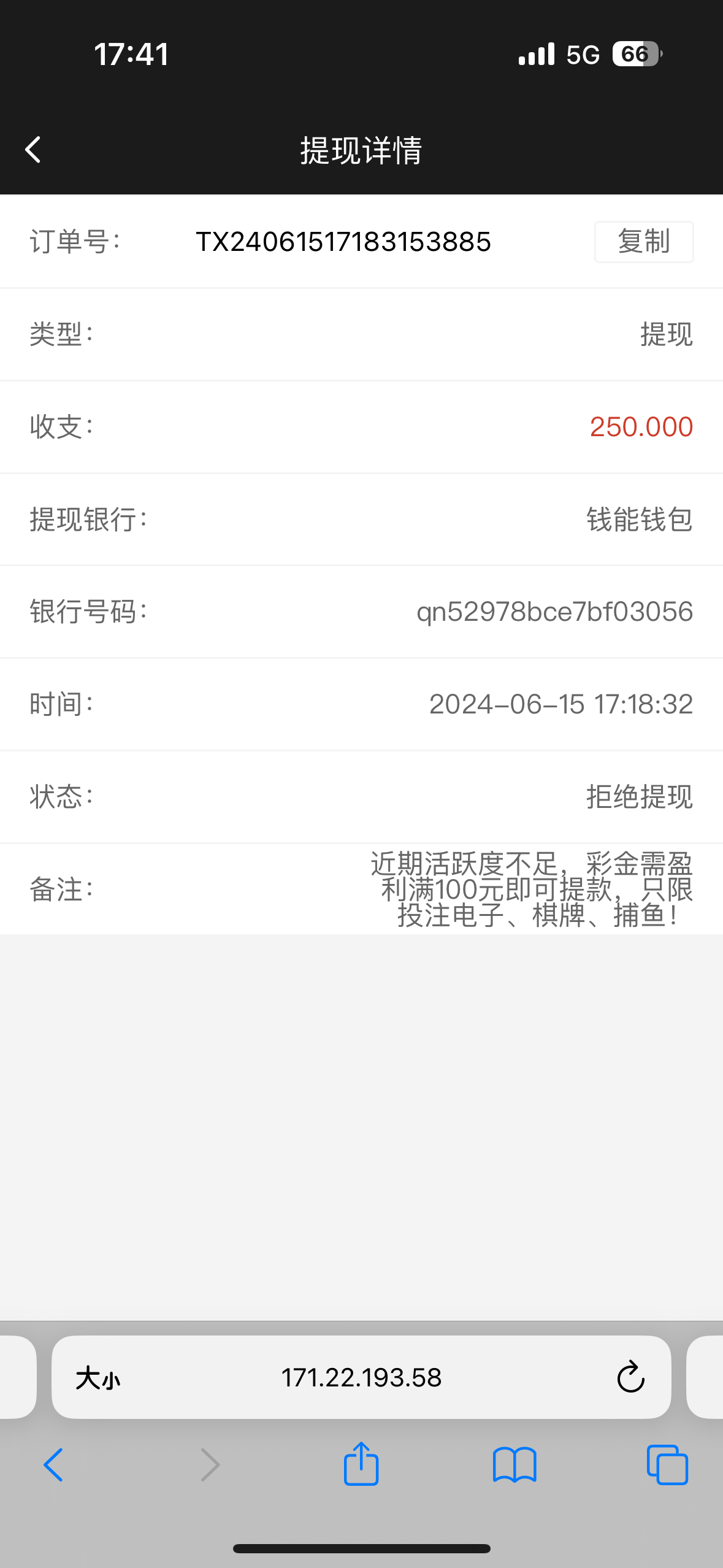Tap the page reload icon
723x1568 pixels.
coord(630,1377)
